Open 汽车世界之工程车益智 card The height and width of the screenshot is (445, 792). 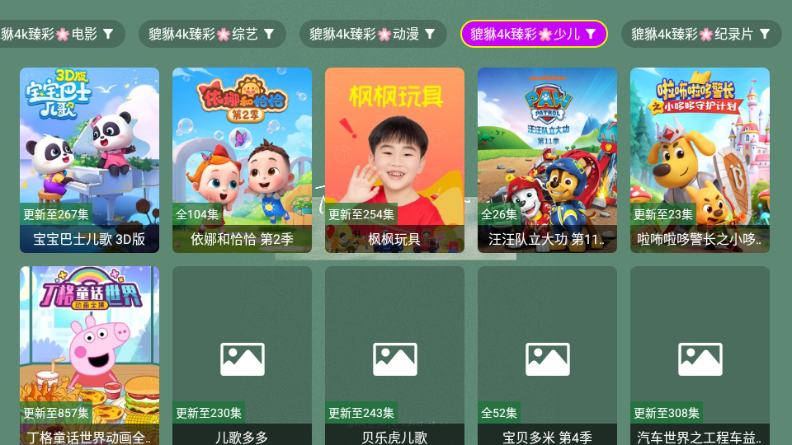tap(699, 355)
